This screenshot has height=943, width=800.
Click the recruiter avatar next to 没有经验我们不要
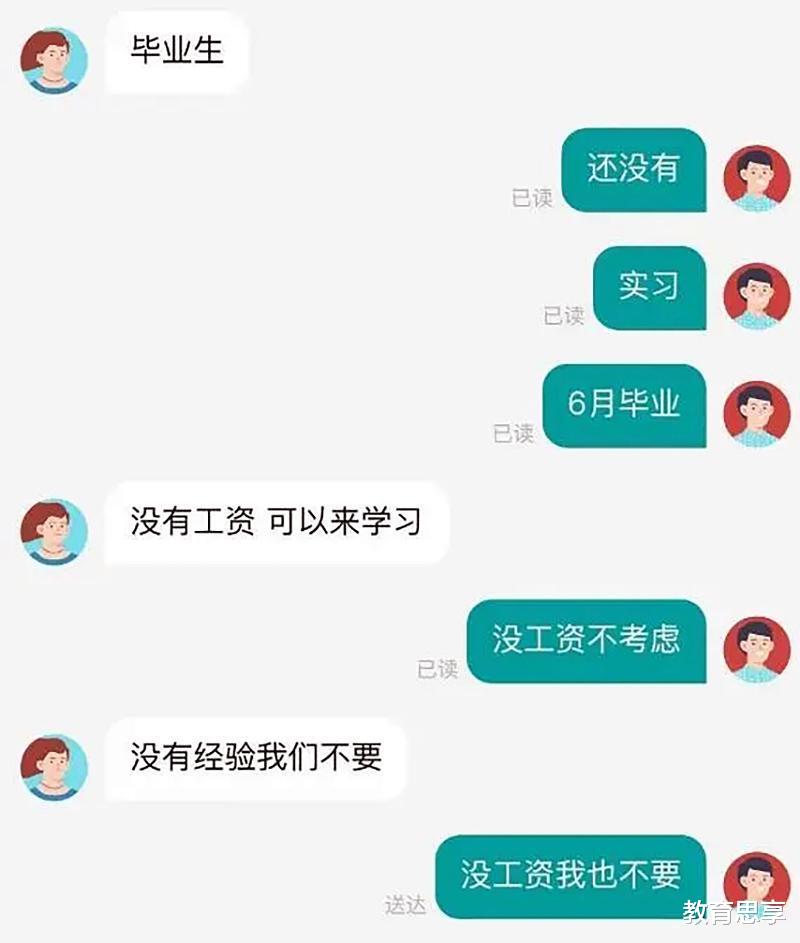click(x=52, y=764)
